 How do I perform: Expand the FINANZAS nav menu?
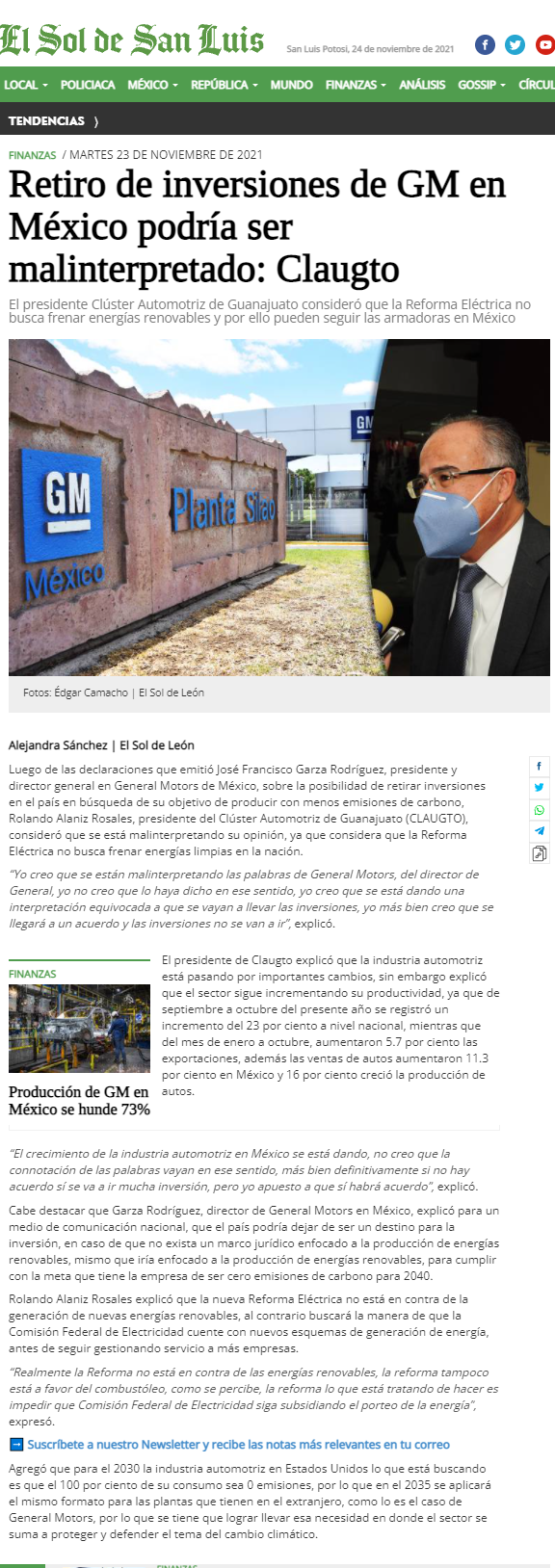[x=356, y=85]
